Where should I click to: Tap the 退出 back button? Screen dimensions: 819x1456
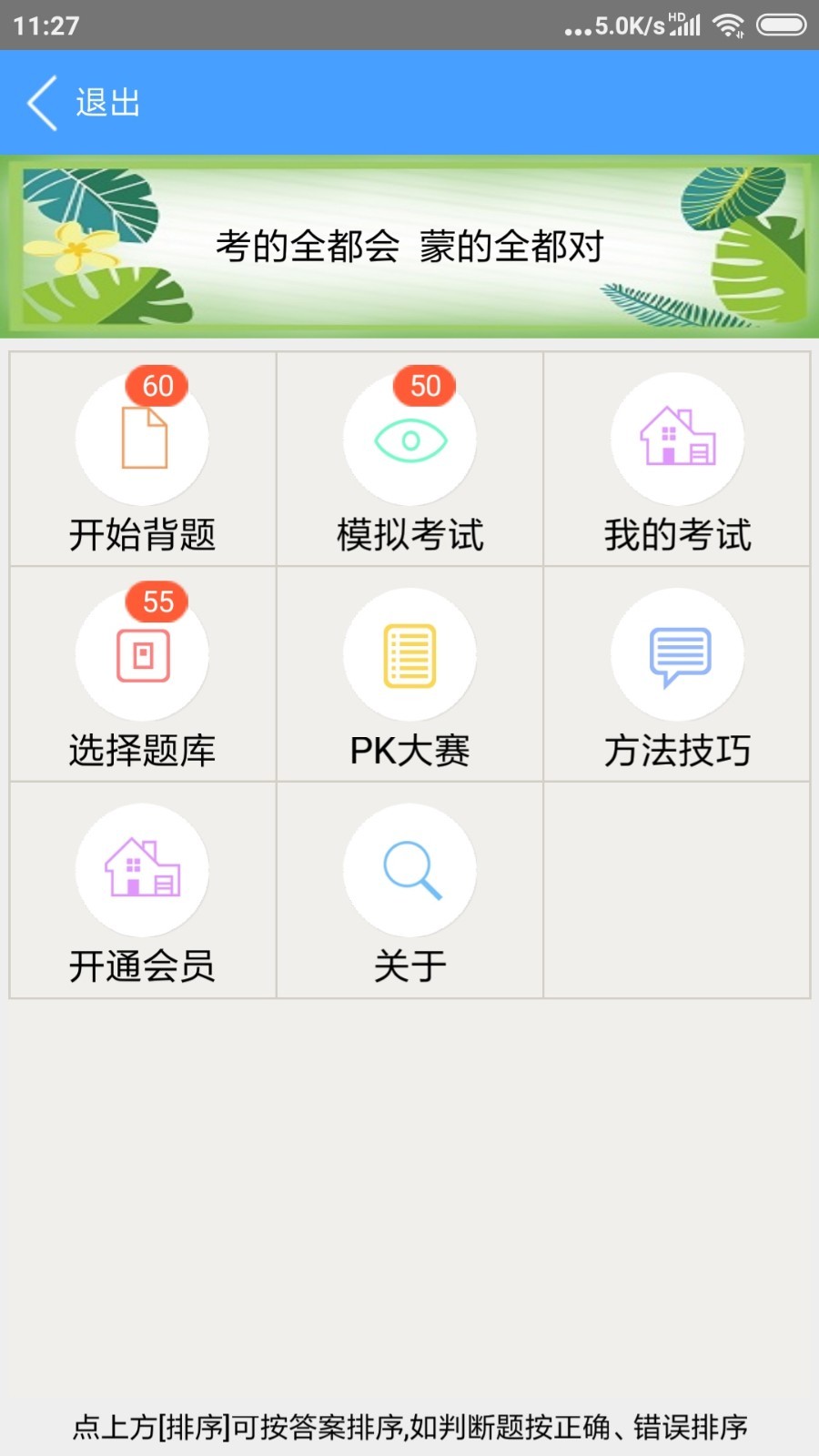(82, 103)
